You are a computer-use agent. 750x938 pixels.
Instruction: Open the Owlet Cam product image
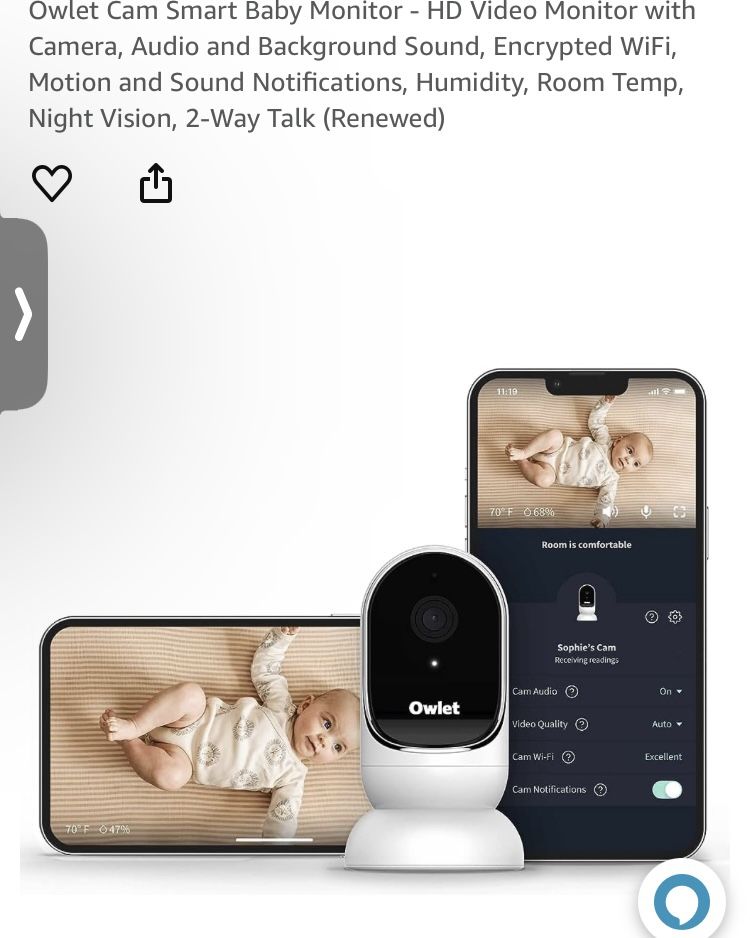(375, 620)
